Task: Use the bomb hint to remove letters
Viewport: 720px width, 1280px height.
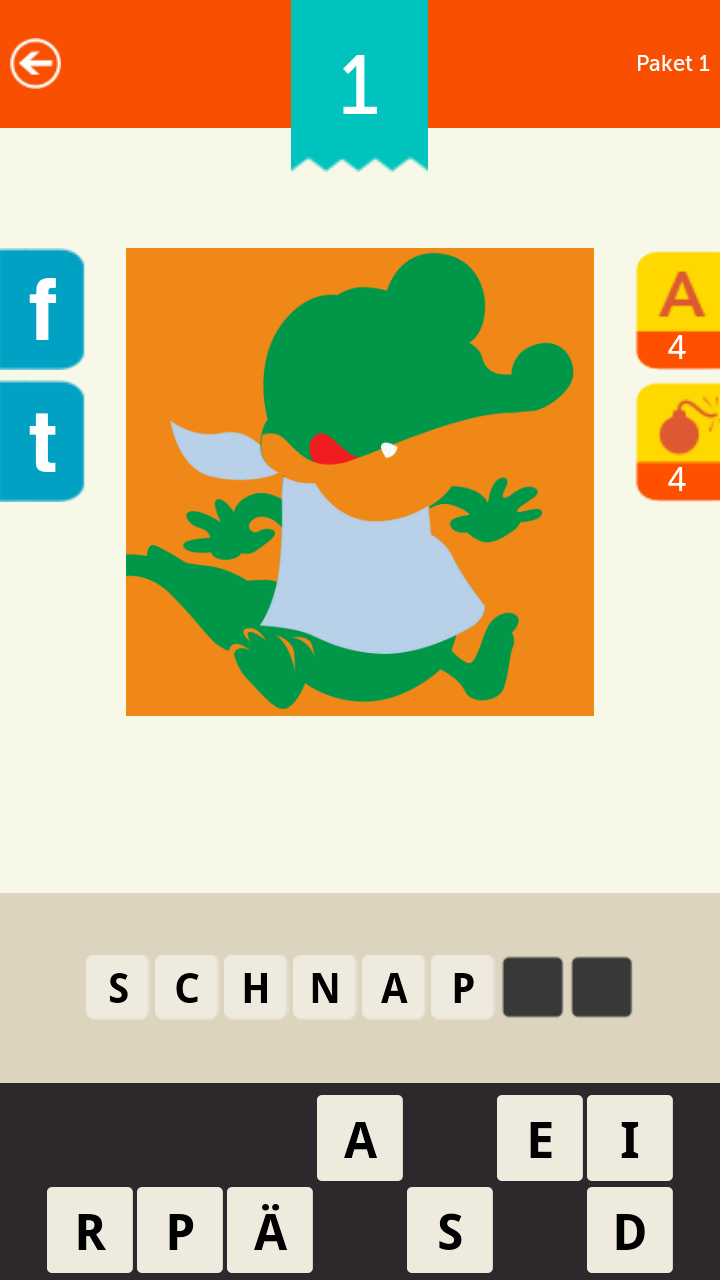Action: (678, 442)
